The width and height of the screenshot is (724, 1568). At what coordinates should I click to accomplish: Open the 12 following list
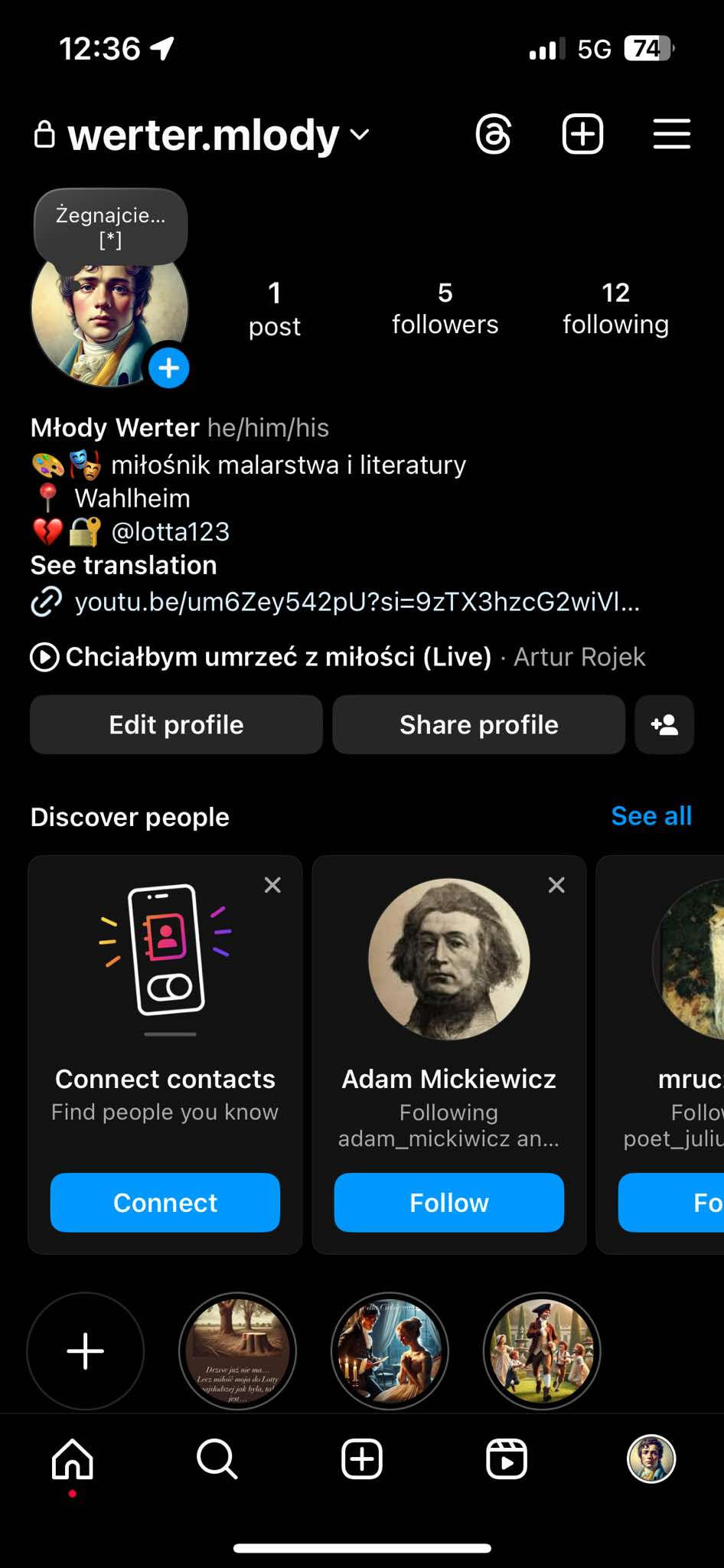(x=615, y=308)
